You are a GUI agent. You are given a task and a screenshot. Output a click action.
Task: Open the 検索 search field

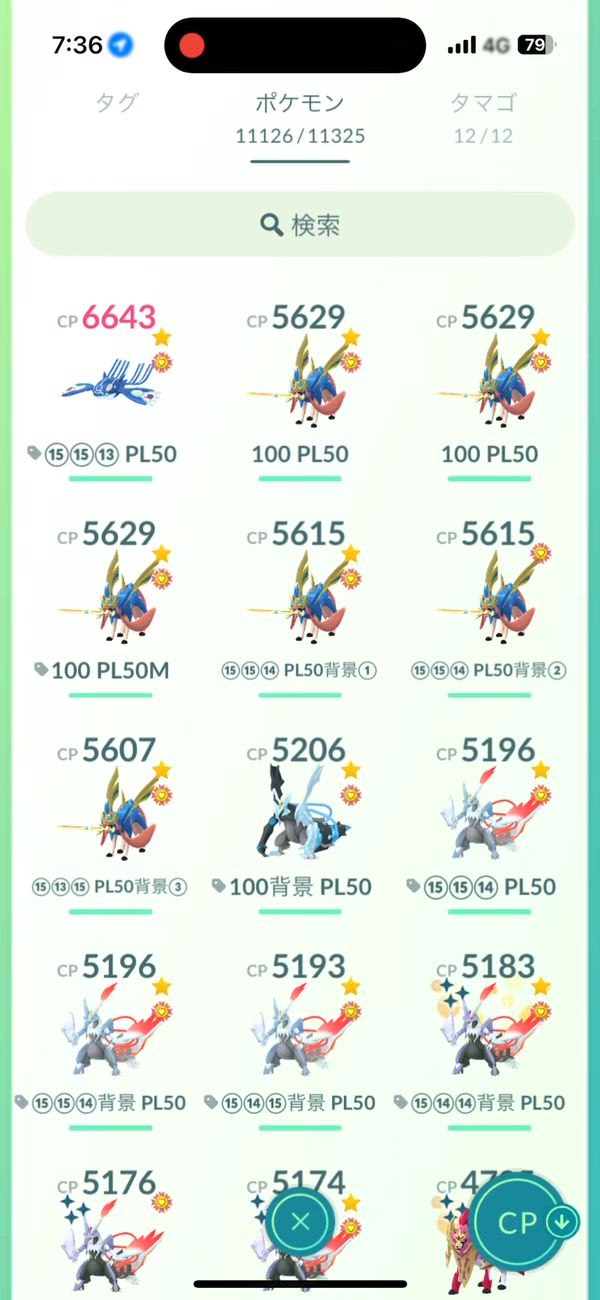tap(300, 225)
